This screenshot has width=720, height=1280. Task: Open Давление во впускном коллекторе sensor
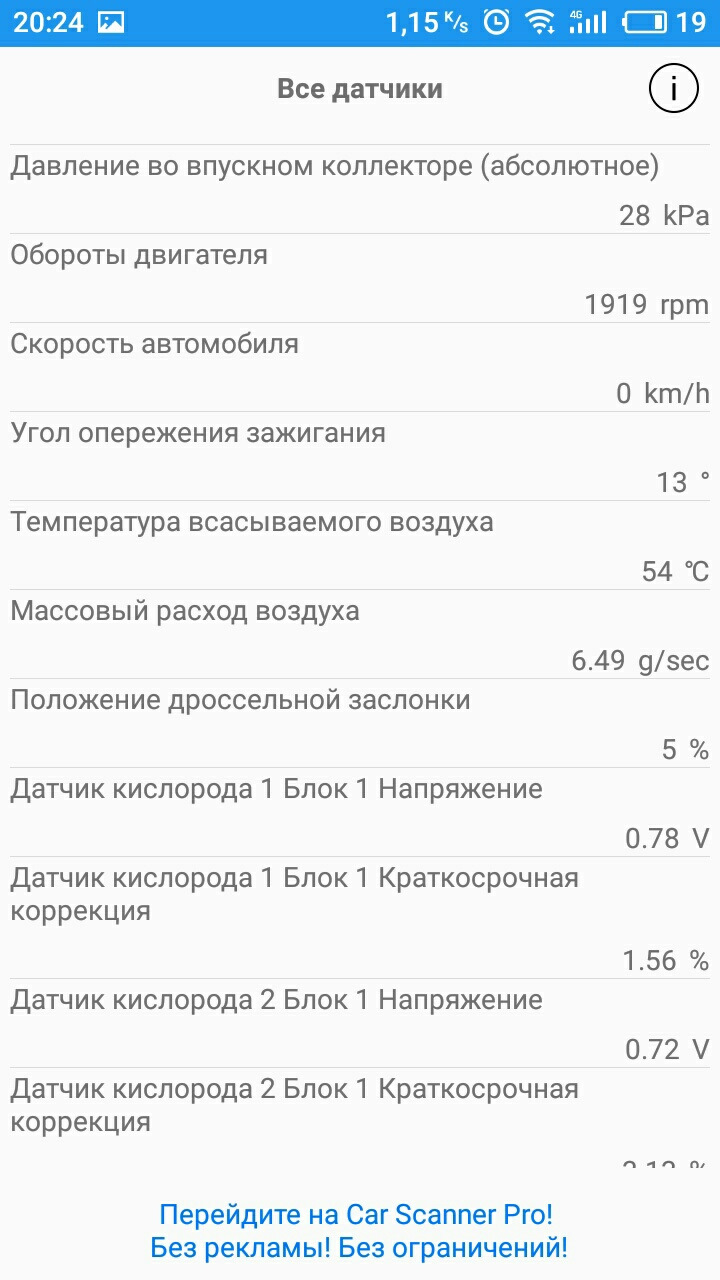(x=360, y=190)
